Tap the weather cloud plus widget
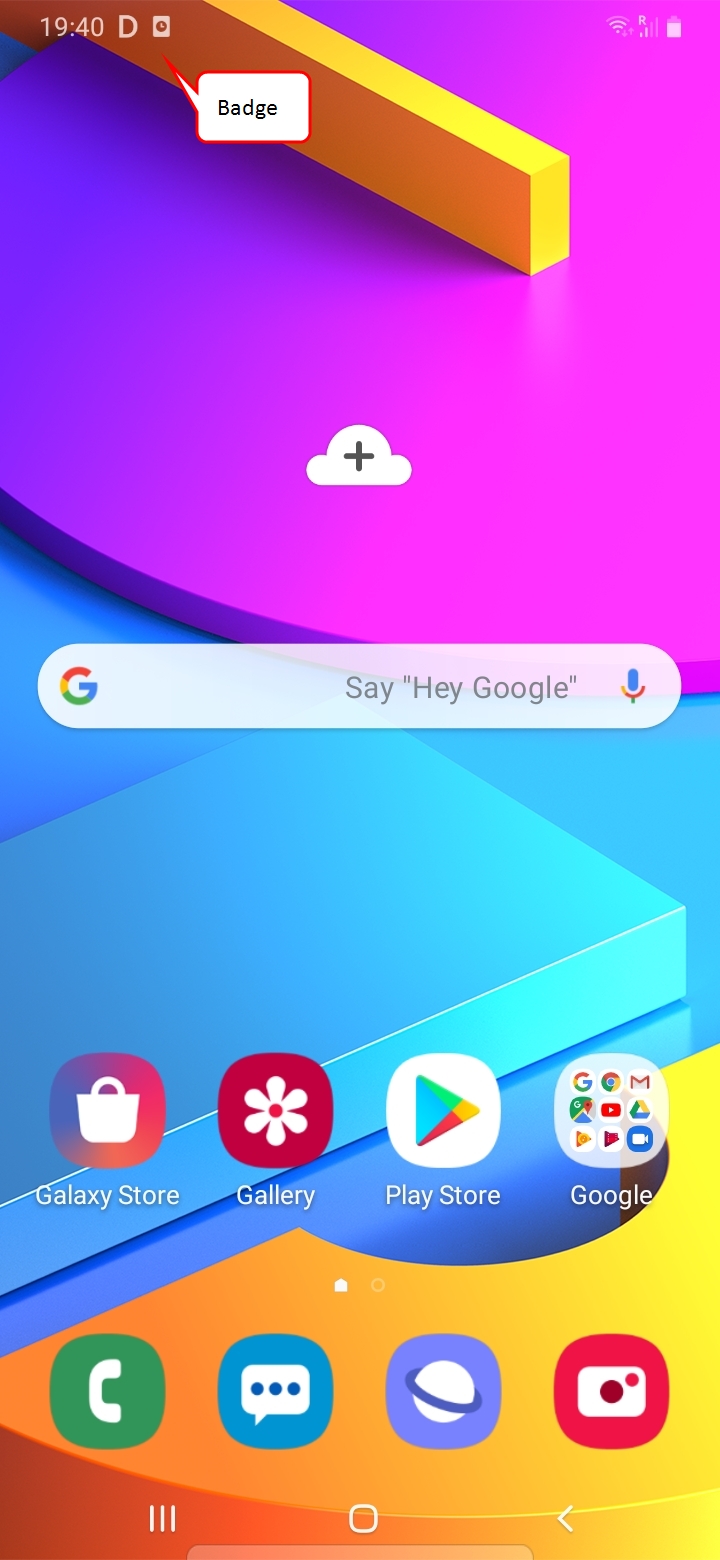Image resolution: width=720 pixels, height=1560 pixels. pos(359,456)
